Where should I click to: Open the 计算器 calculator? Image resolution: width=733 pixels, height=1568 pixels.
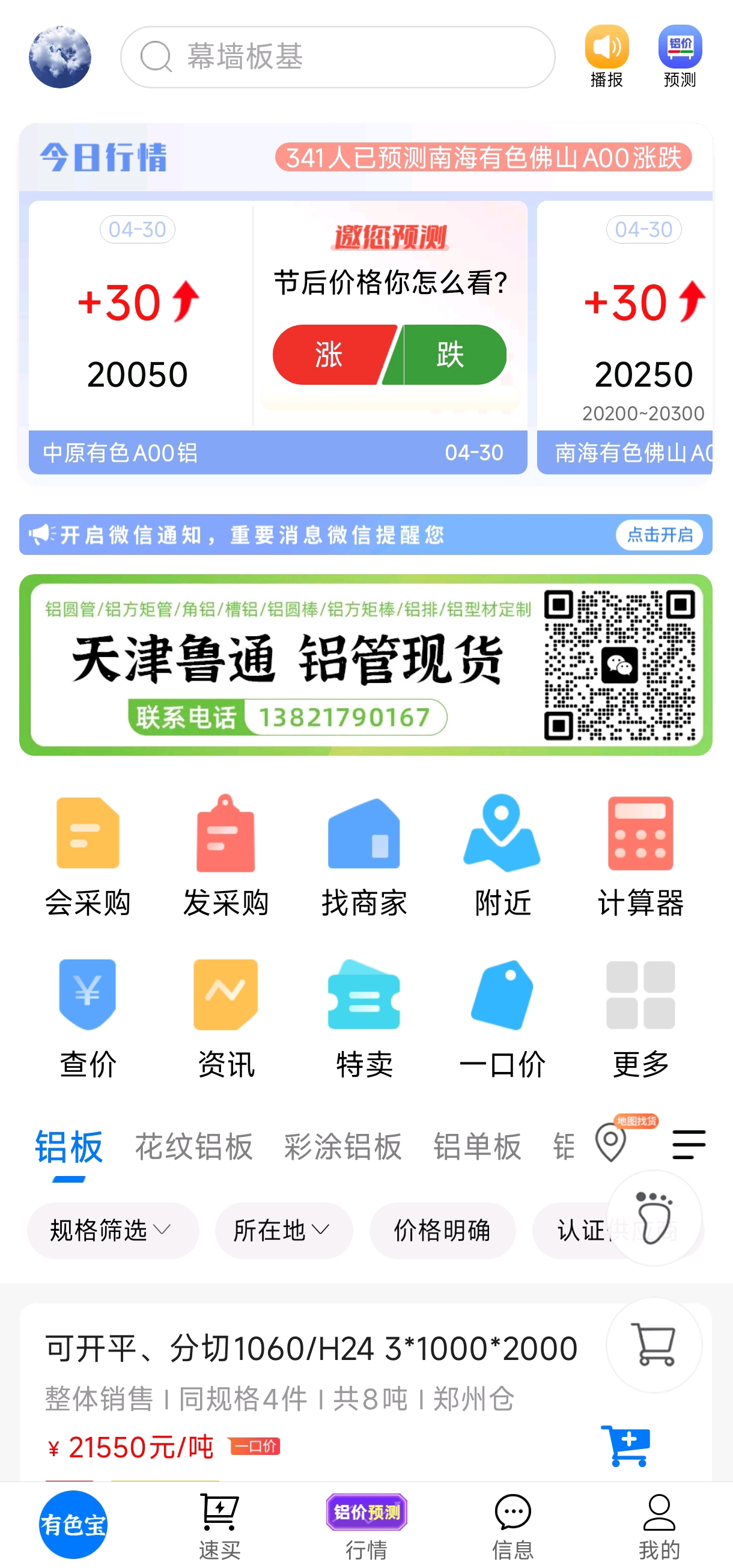[640, 855]
